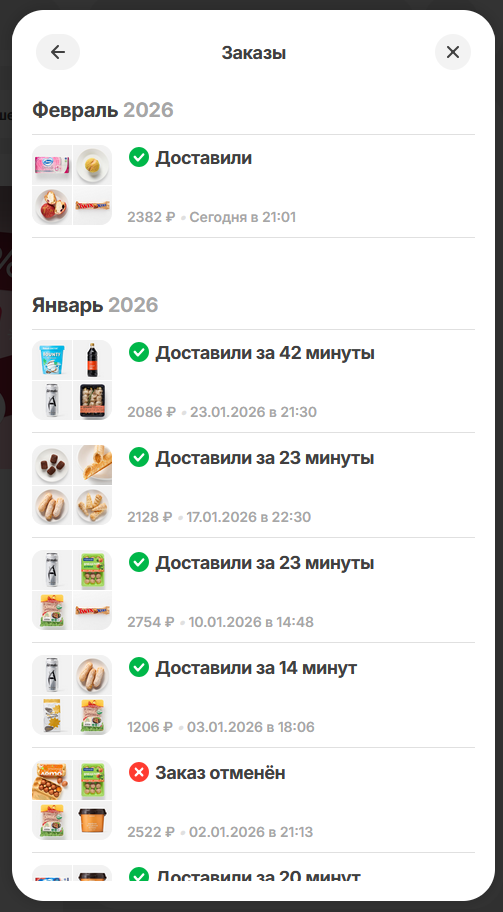Open the 2754 ₽ order from 10.01.2026

[x=253, y=590]
